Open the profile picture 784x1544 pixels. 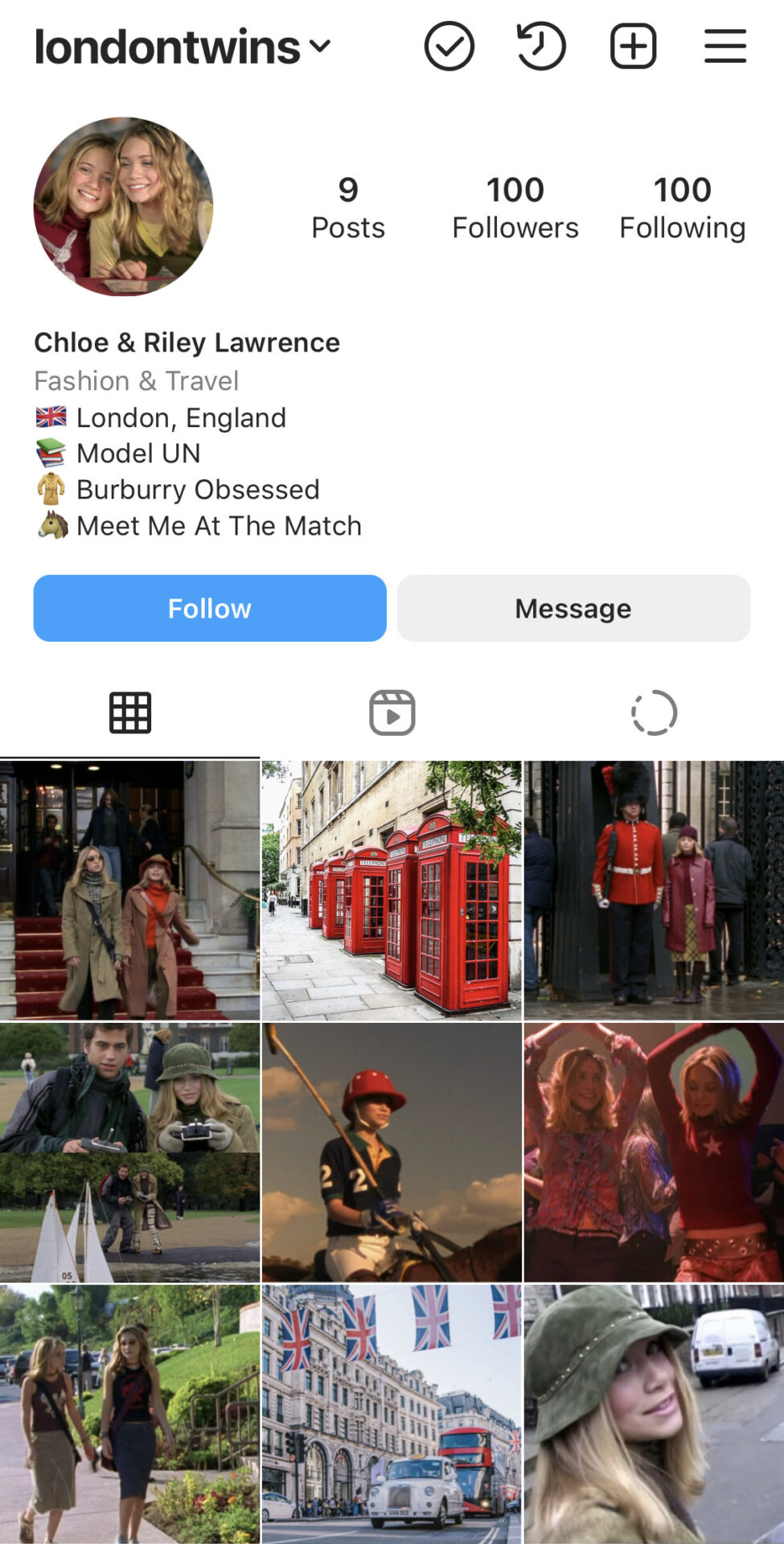coord(123,207)
